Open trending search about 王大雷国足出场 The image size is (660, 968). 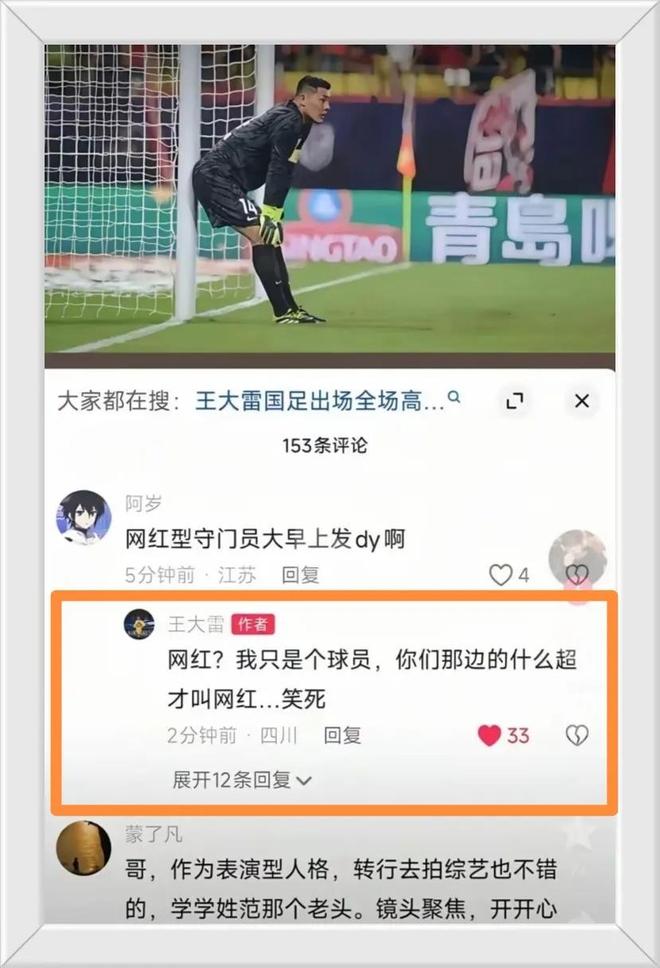[x=318, y=402]
